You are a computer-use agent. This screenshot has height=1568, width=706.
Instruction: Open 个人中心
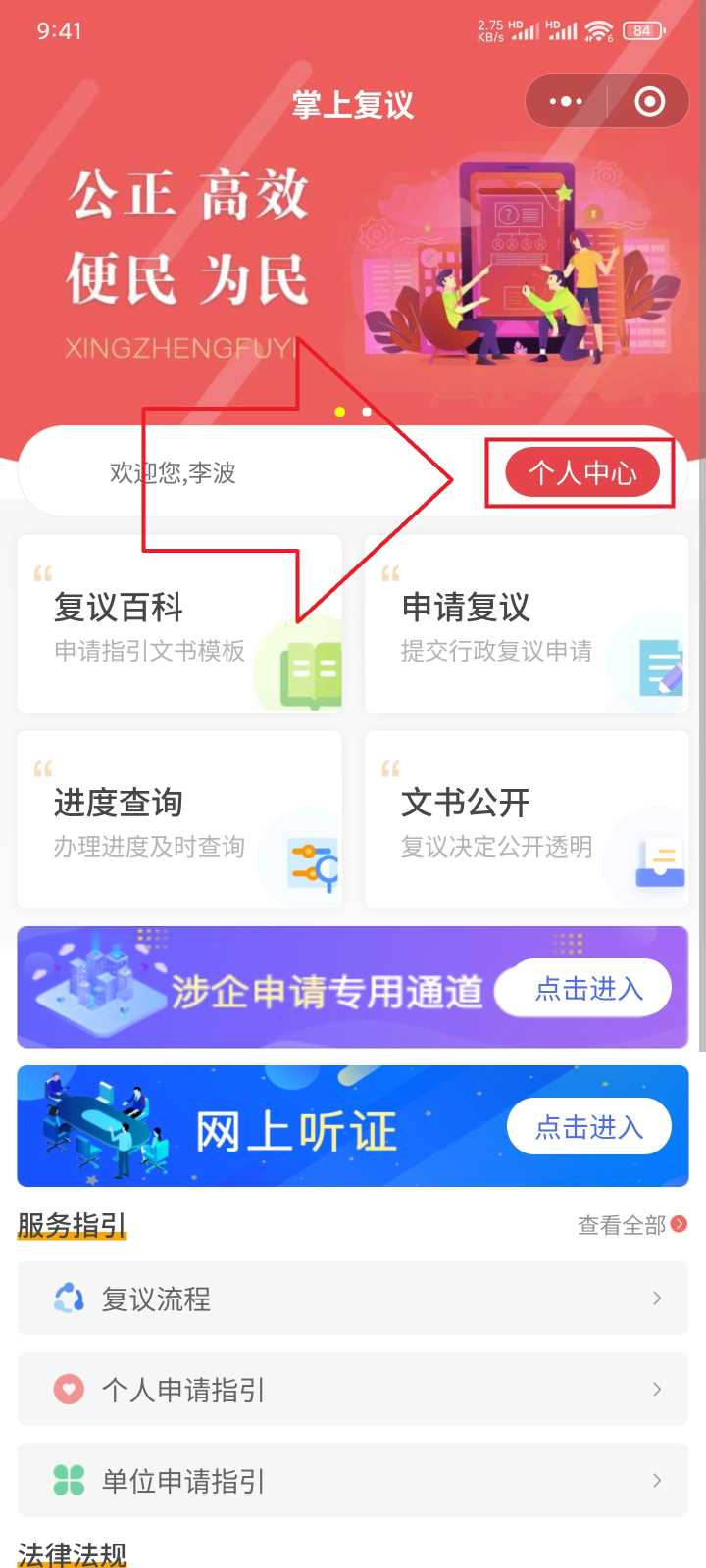click(x=582, y=473)
